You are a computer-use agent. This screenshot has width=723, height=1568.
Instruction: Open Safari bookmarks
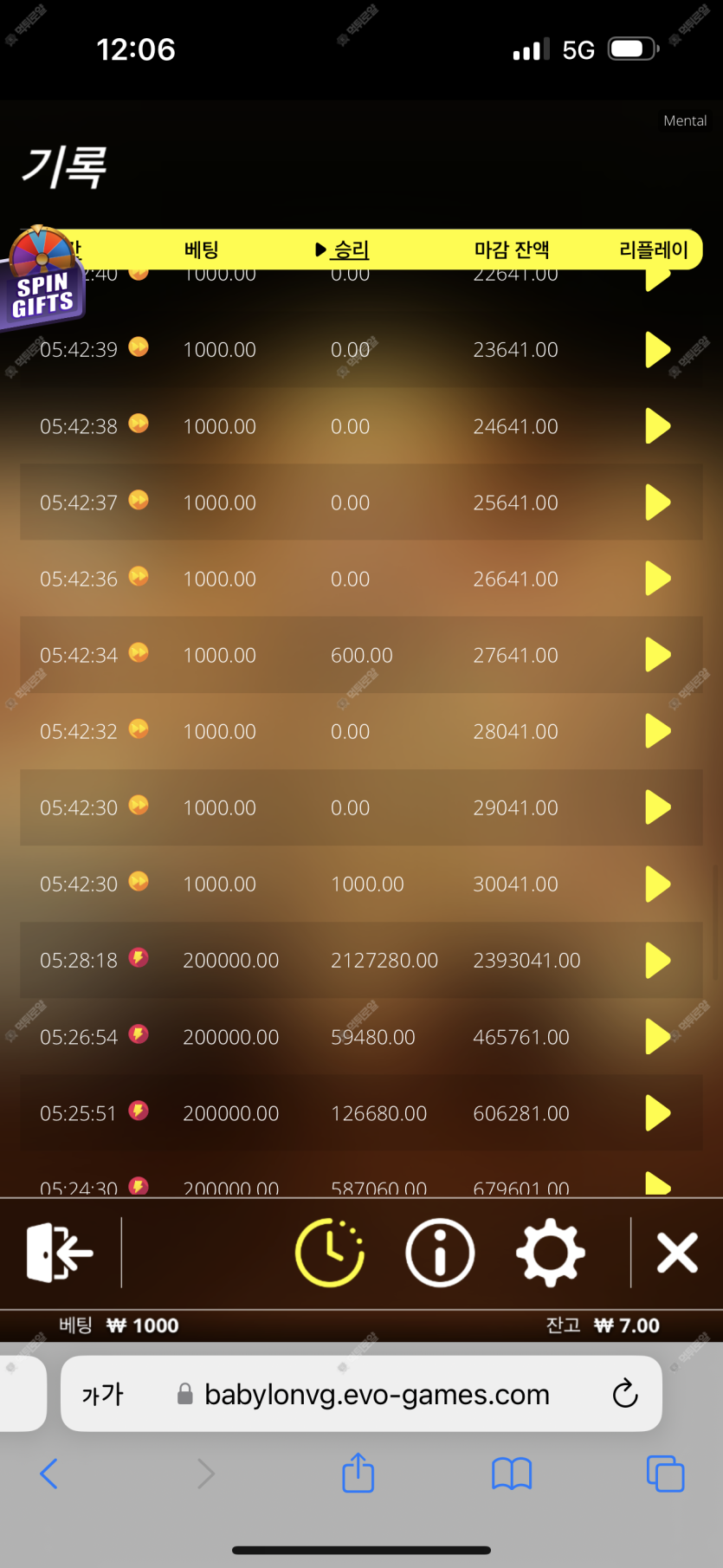point(512,1474)
